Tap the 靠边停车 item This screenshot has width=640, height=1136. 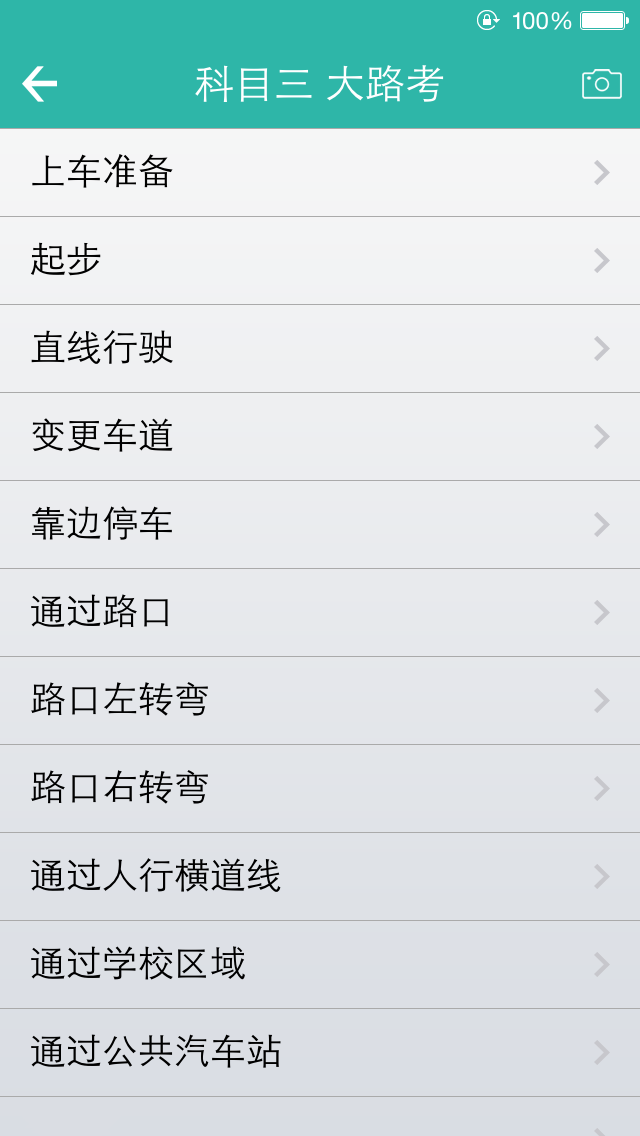pos(320,524)
